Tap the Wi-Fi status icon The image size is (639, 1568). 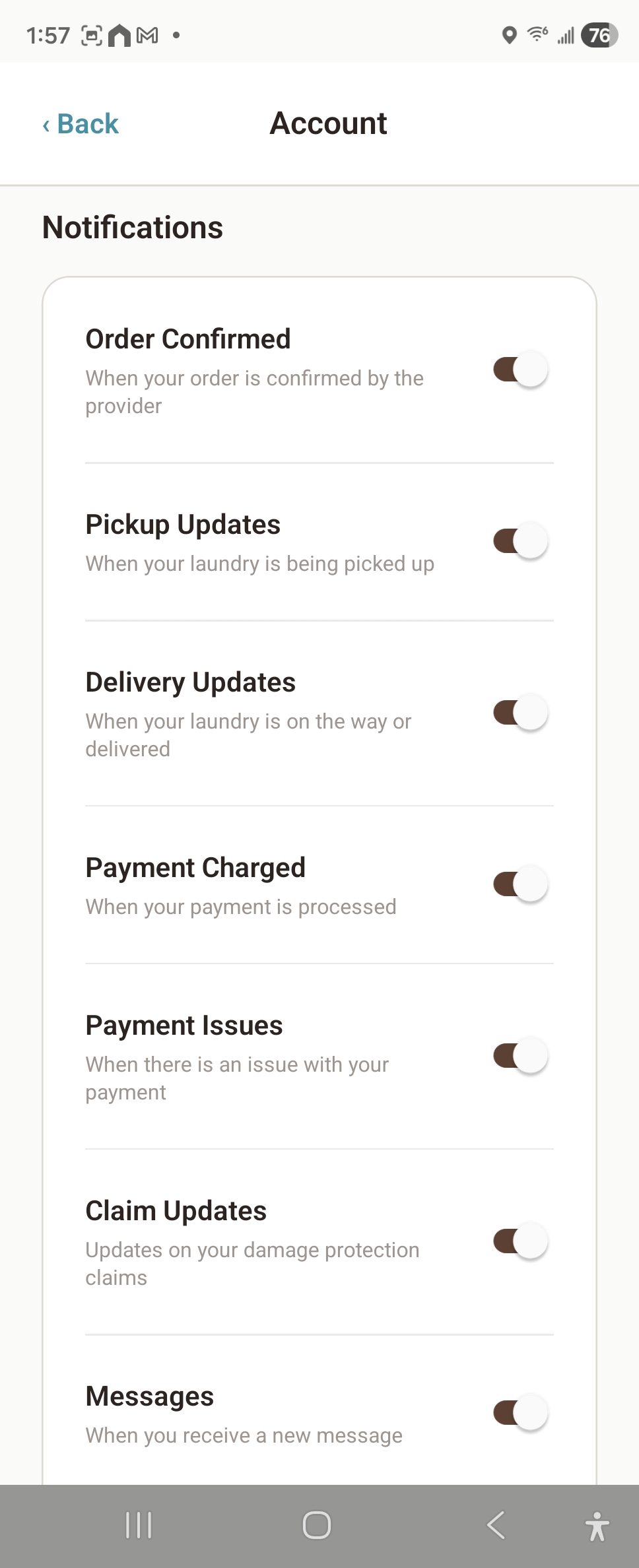(537, 36)
